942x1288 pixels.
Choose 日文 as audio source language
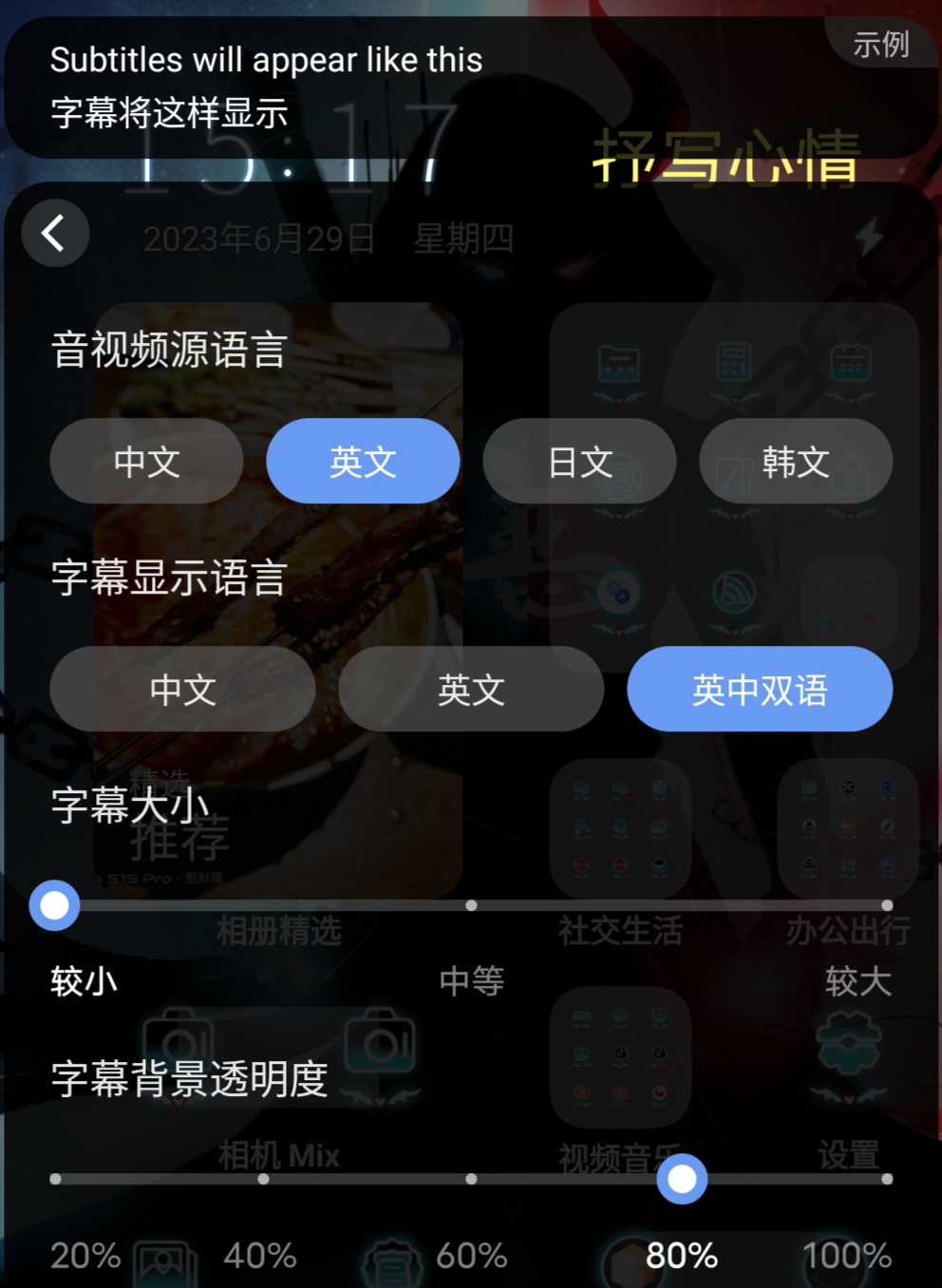(579, 462)
